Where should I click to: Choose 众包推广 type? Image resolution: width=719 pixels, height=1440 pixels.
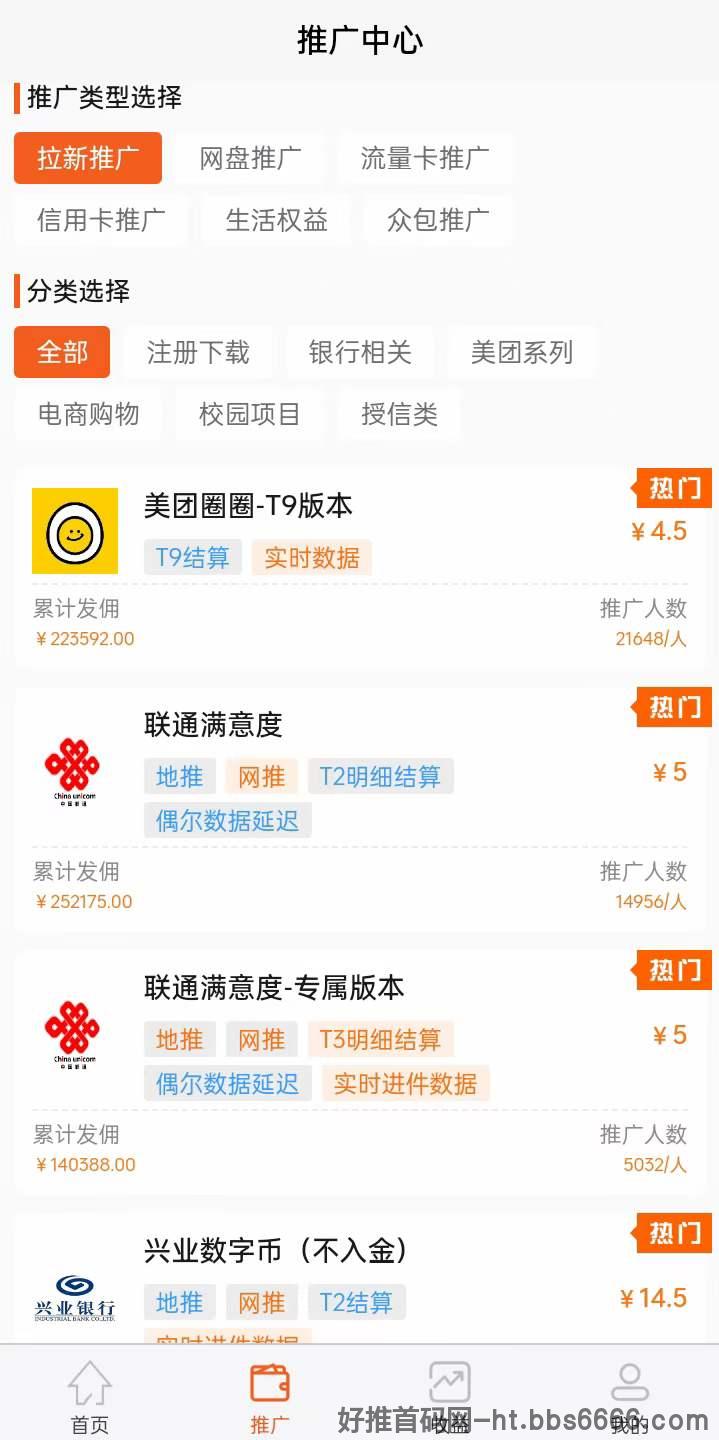tap(438, 220)
